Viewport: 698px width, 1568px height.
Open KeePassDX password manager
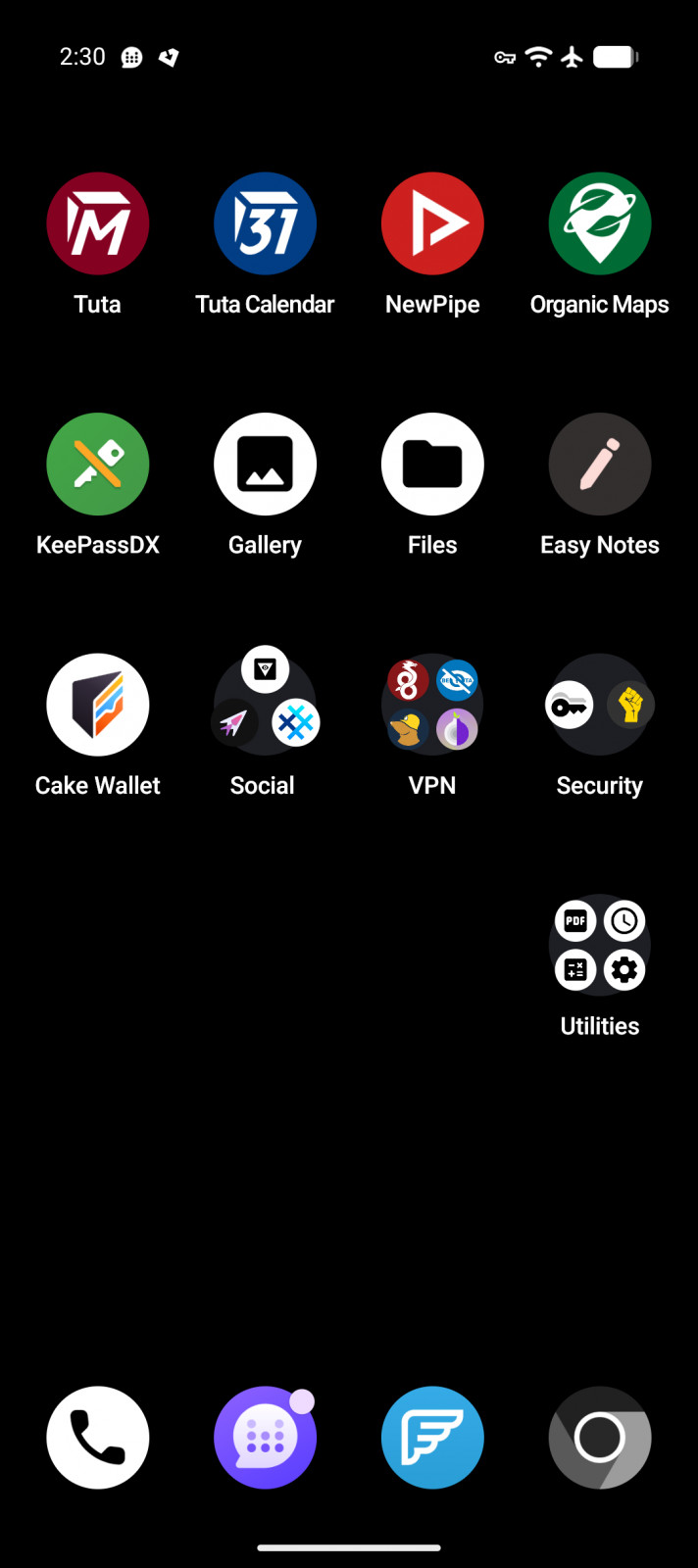[98, 464]
